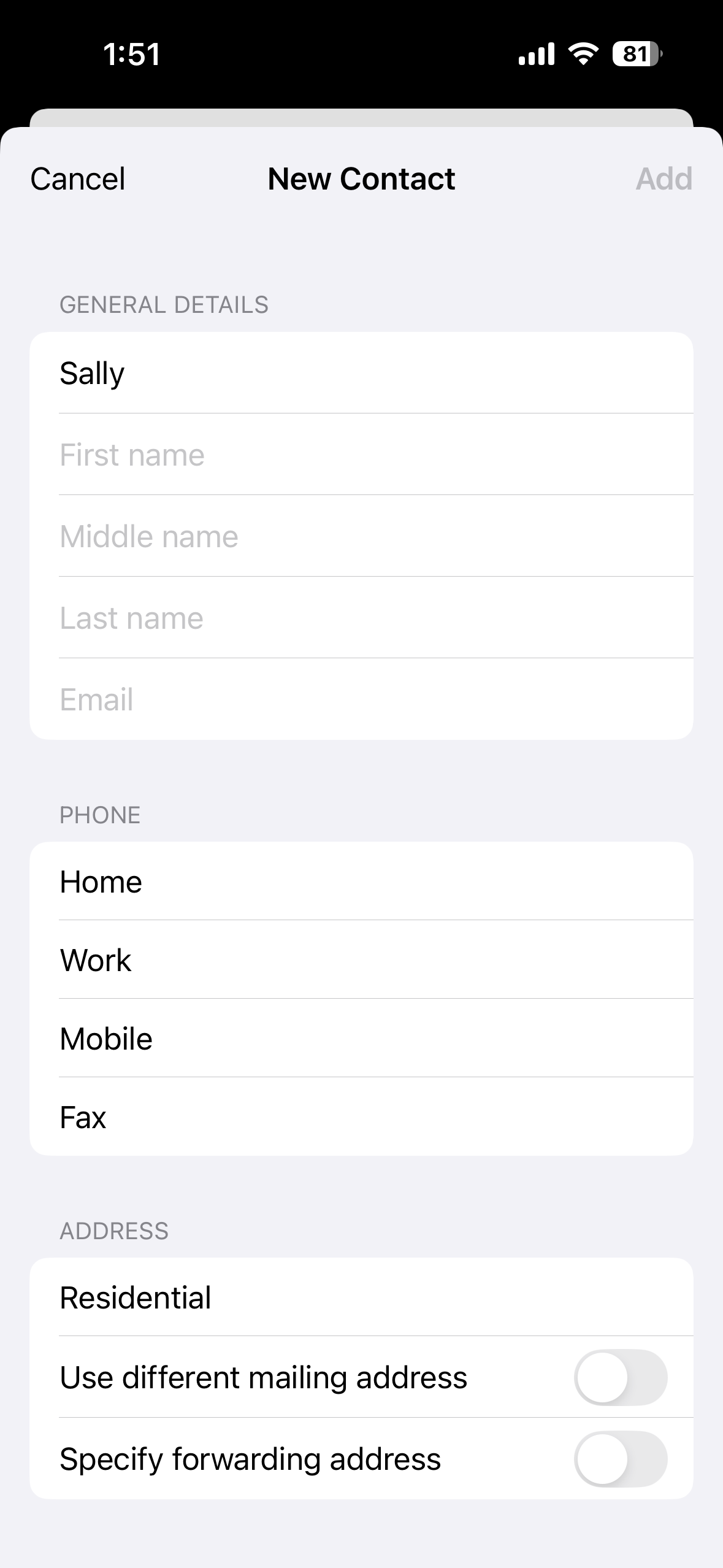
Task: Cancel creating the new contact
Action: coord(78,179)
